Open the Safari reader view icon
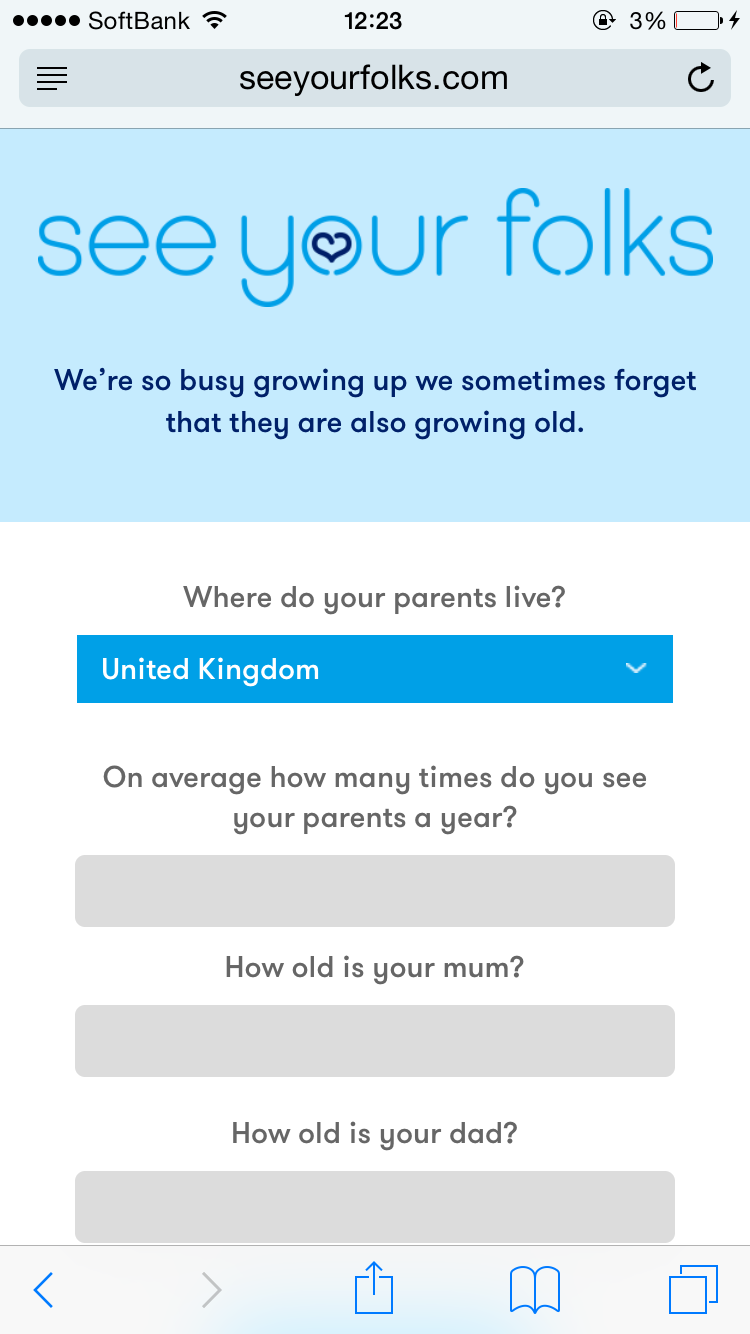 coord(52,78)
